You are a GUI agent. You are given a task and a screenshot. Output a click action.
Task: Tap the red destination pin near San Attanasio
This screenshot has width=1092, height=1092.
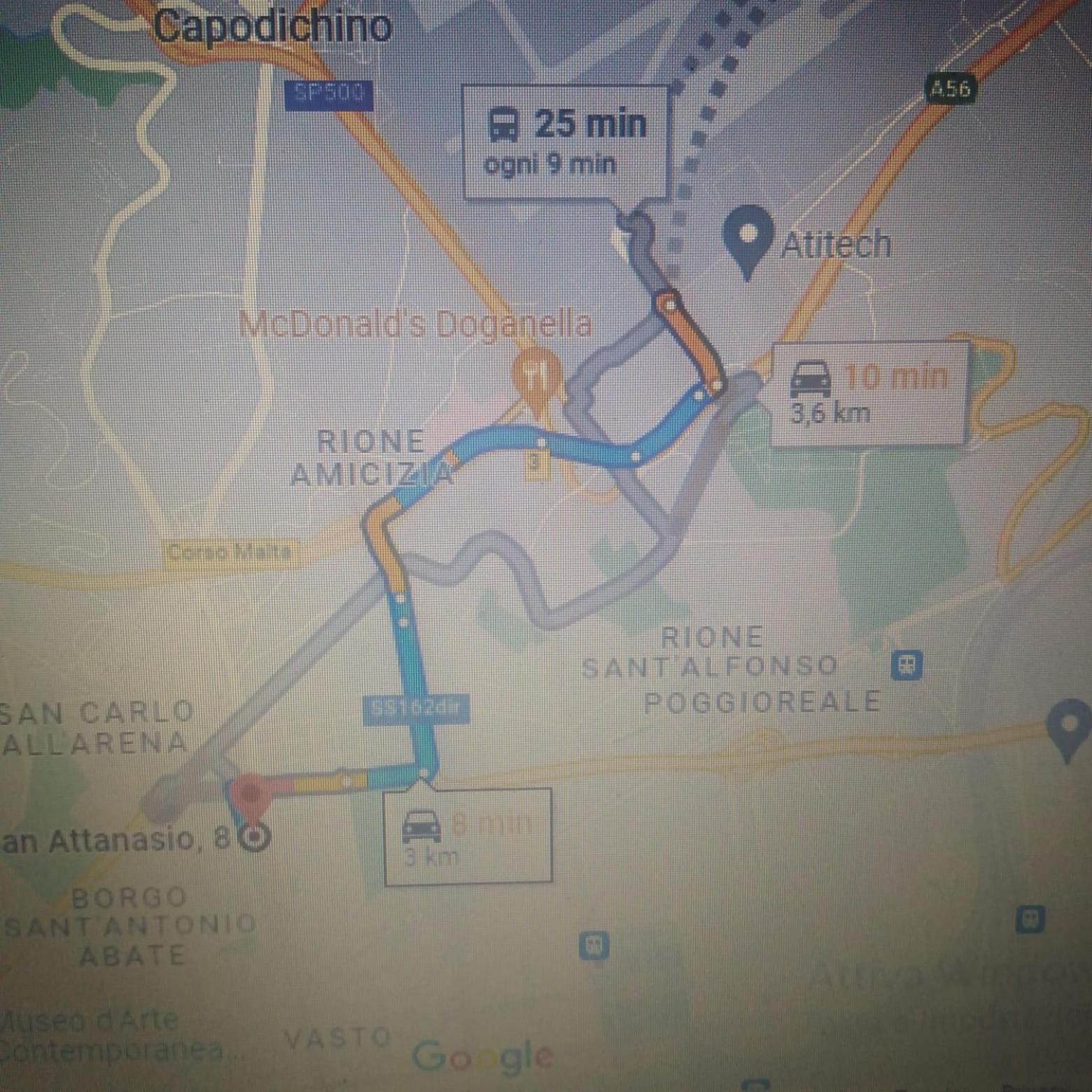[247, 794]
